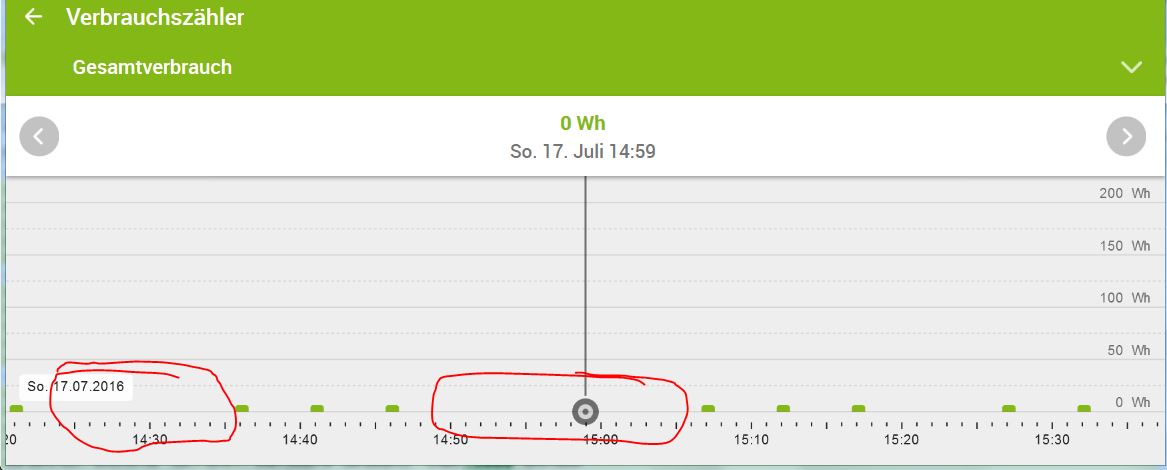Go to next time reading
Viewport: 1167px width, 470px height.
pyautogui.click(x=1126, y=137)
